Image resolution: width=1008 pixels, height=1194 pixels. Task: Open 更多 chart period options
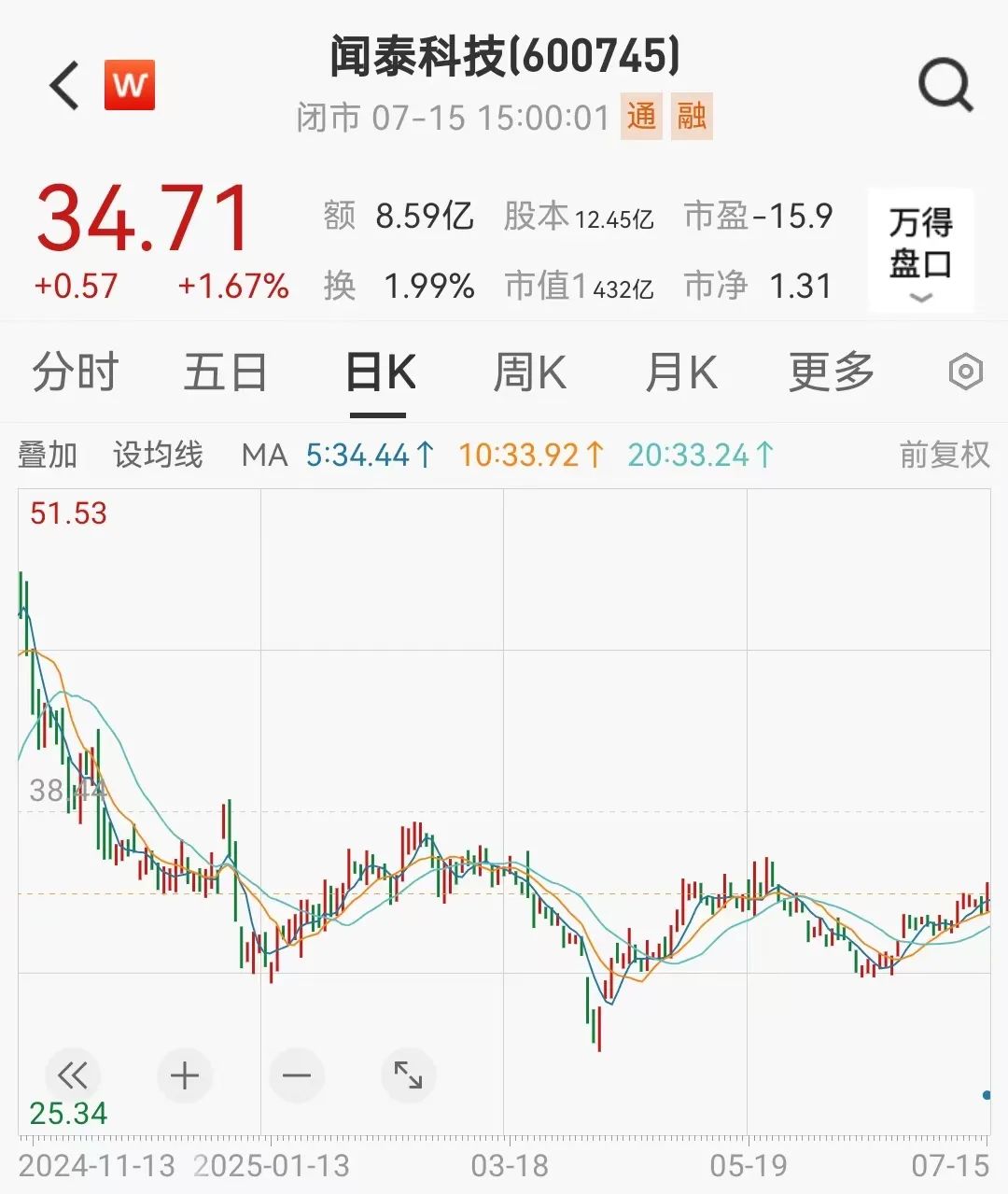(x=831, y=372)
